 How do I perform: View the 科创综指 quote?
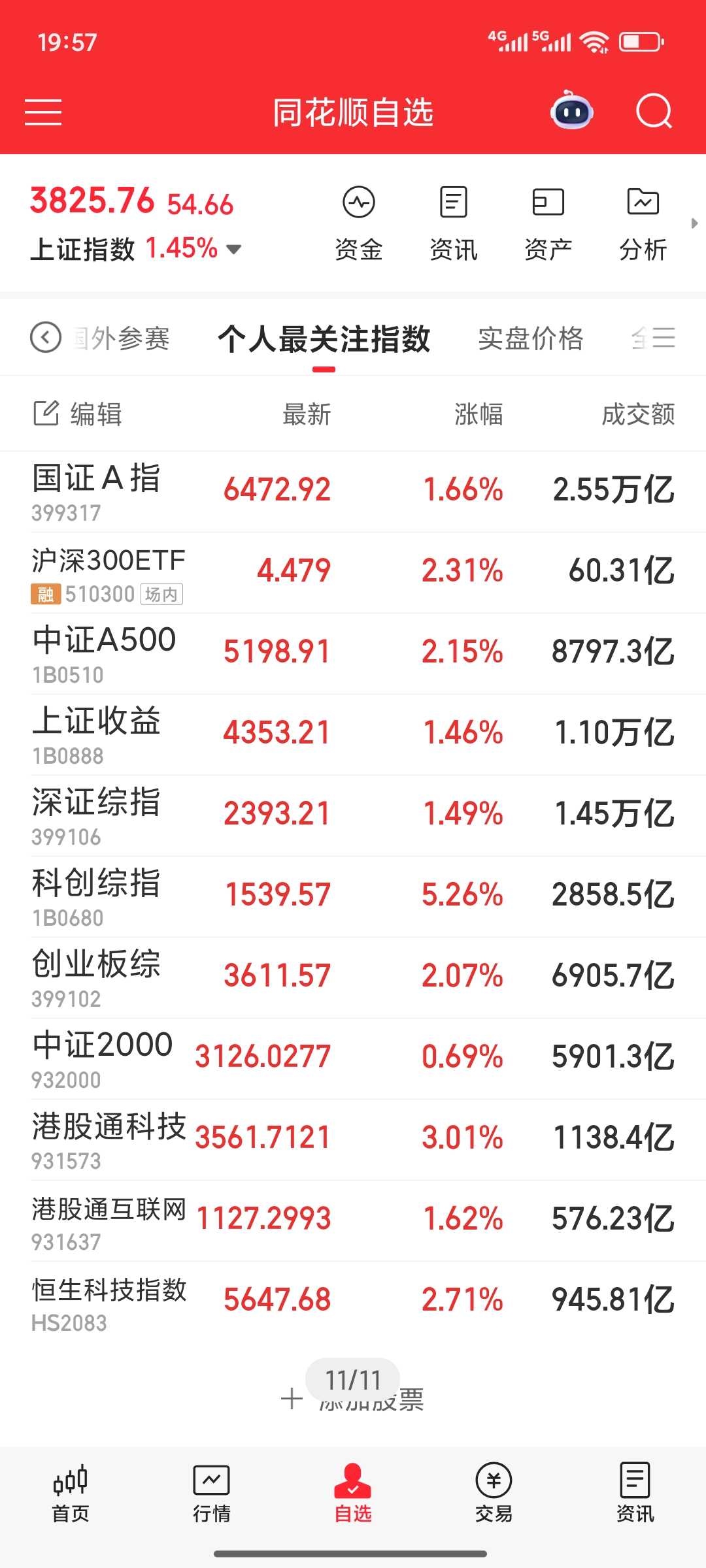click(x=353, y=897)
